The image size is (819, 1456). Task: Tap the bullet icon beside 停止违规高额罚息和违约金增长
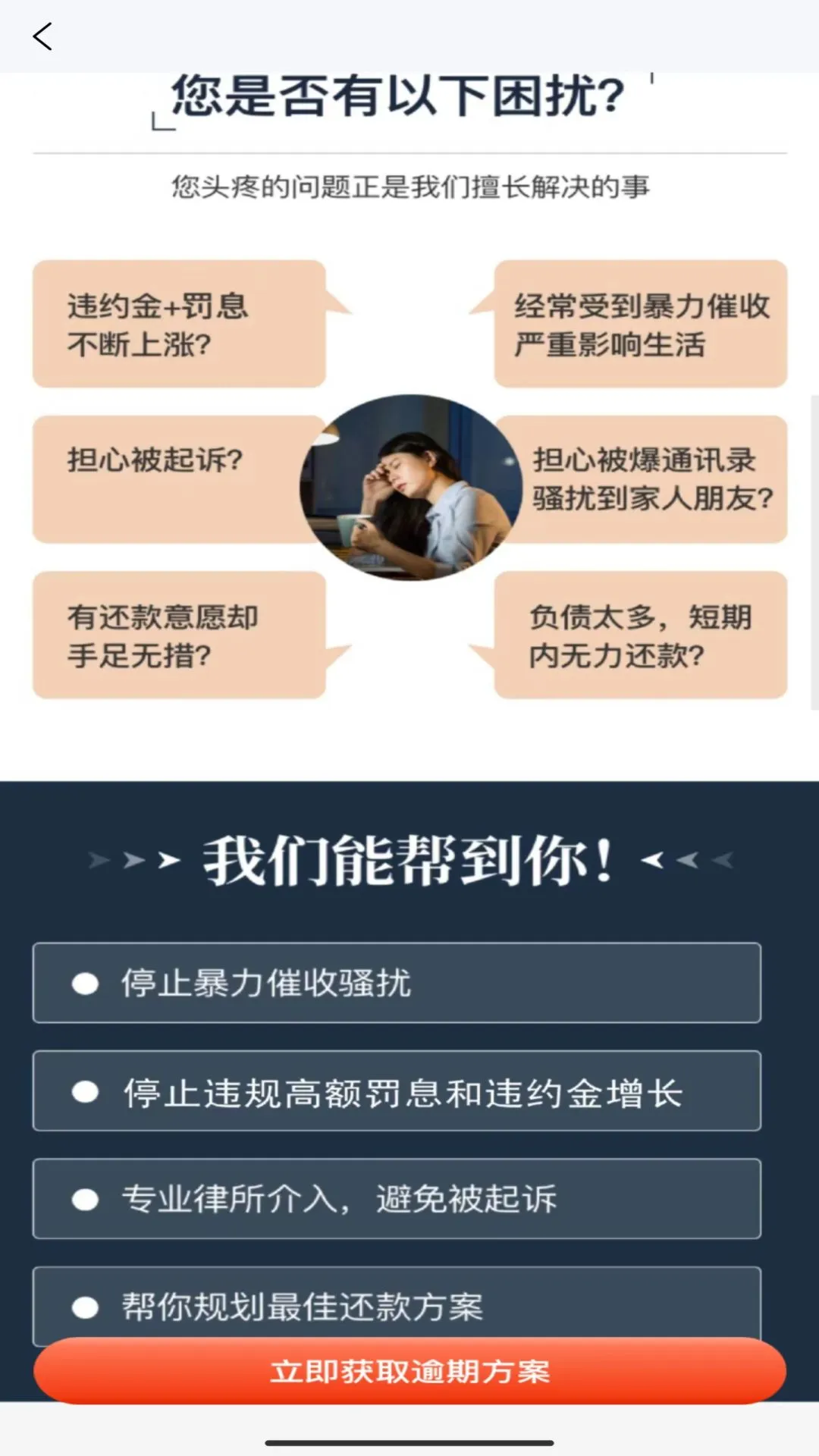[85, 1091]
